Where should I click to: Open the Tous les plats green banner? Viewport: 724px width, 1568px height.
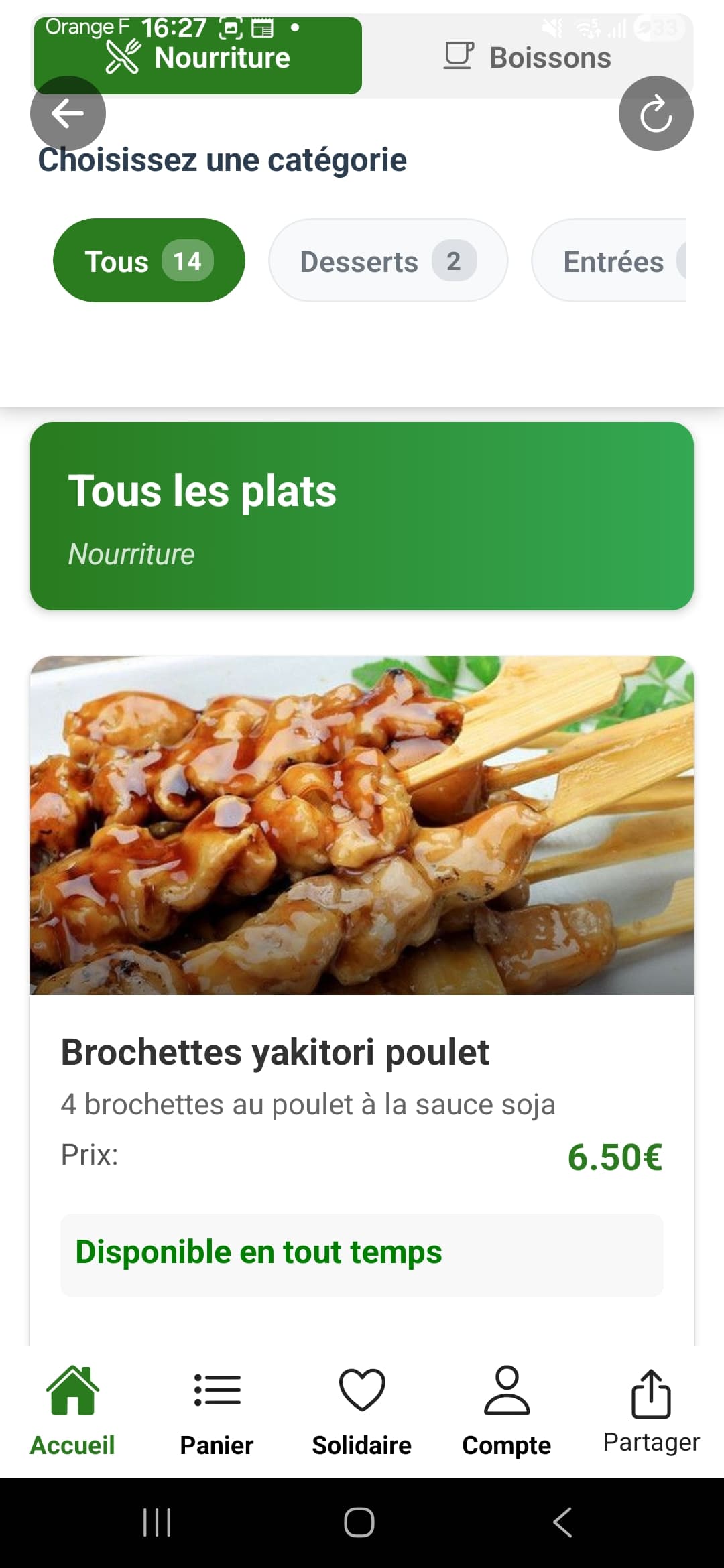(362, 516)
